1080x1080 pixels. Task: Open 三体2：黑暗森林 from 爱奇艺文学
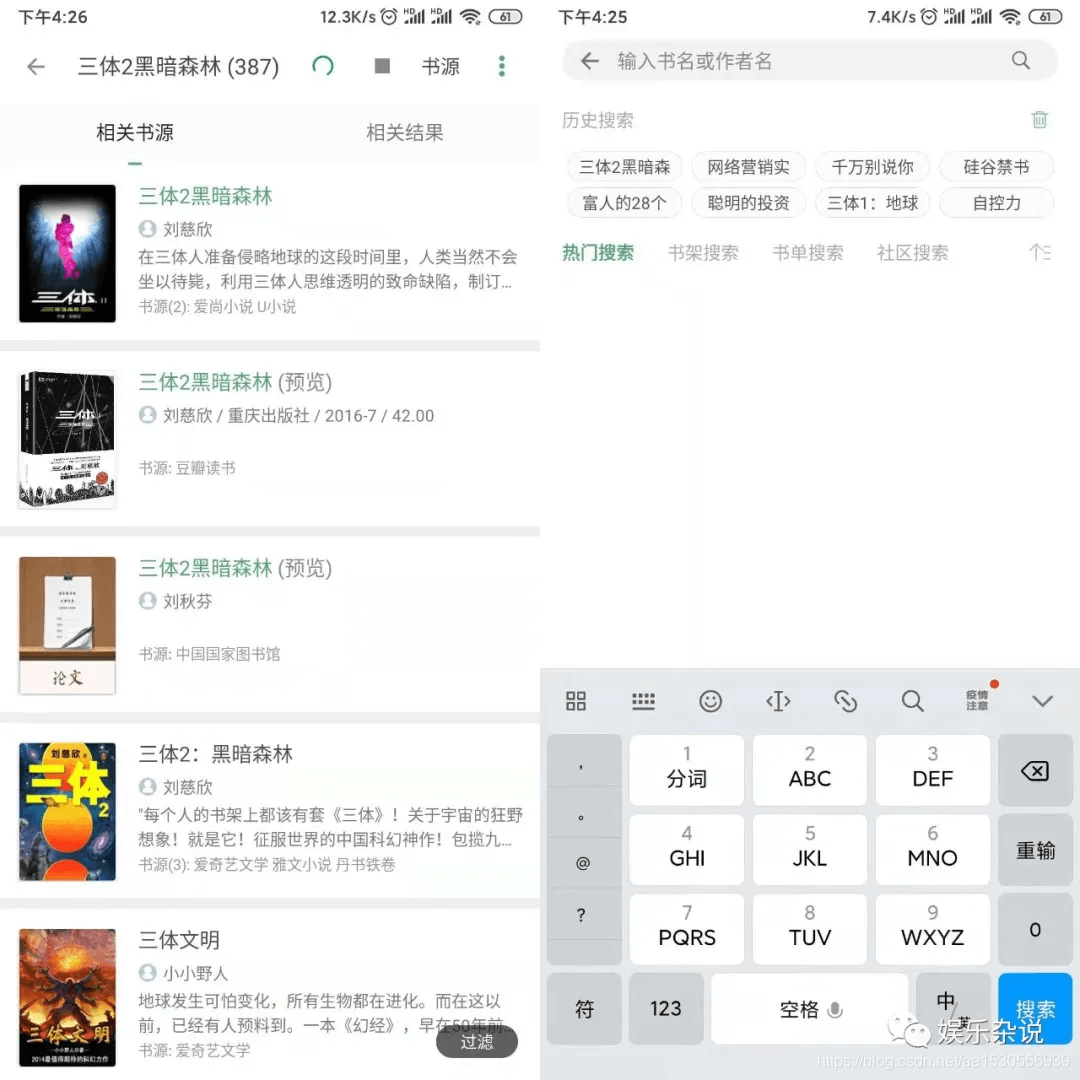point(215,755)
